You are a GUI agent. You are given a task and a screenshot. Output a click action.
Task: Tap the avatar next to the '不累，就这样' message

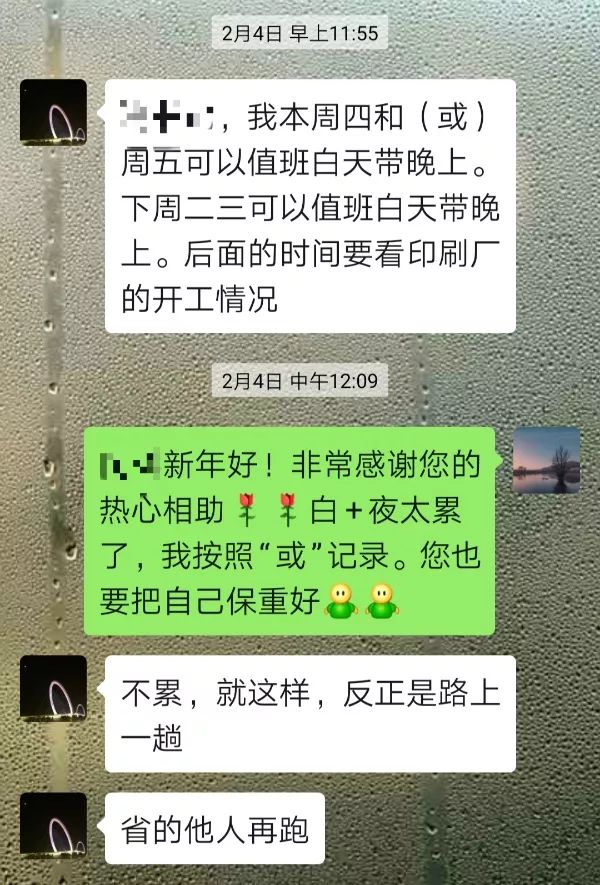tap(53, 689)
